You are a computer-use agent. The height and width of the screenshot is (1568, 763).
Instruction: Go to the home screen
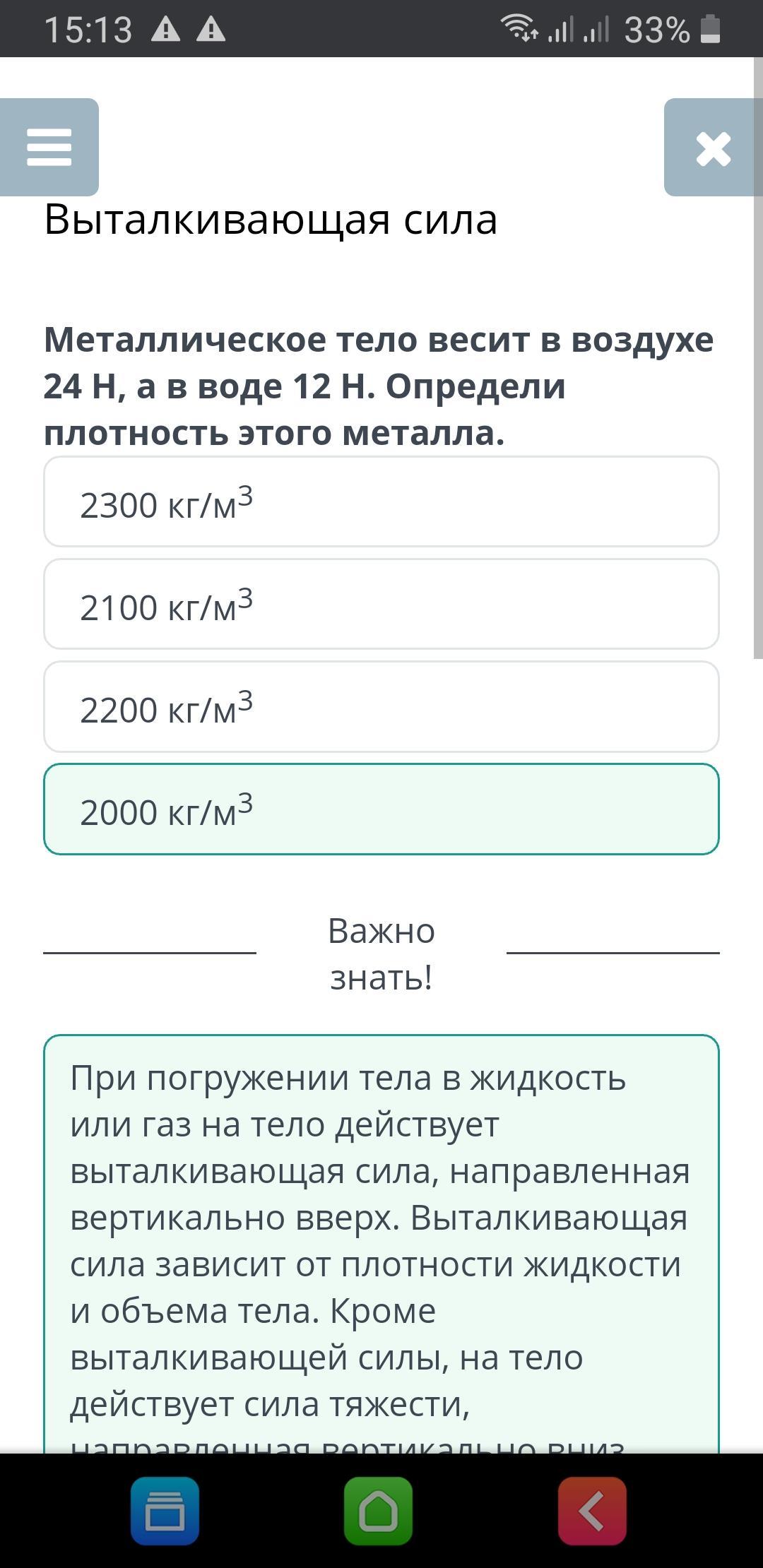pos(379,1511)
